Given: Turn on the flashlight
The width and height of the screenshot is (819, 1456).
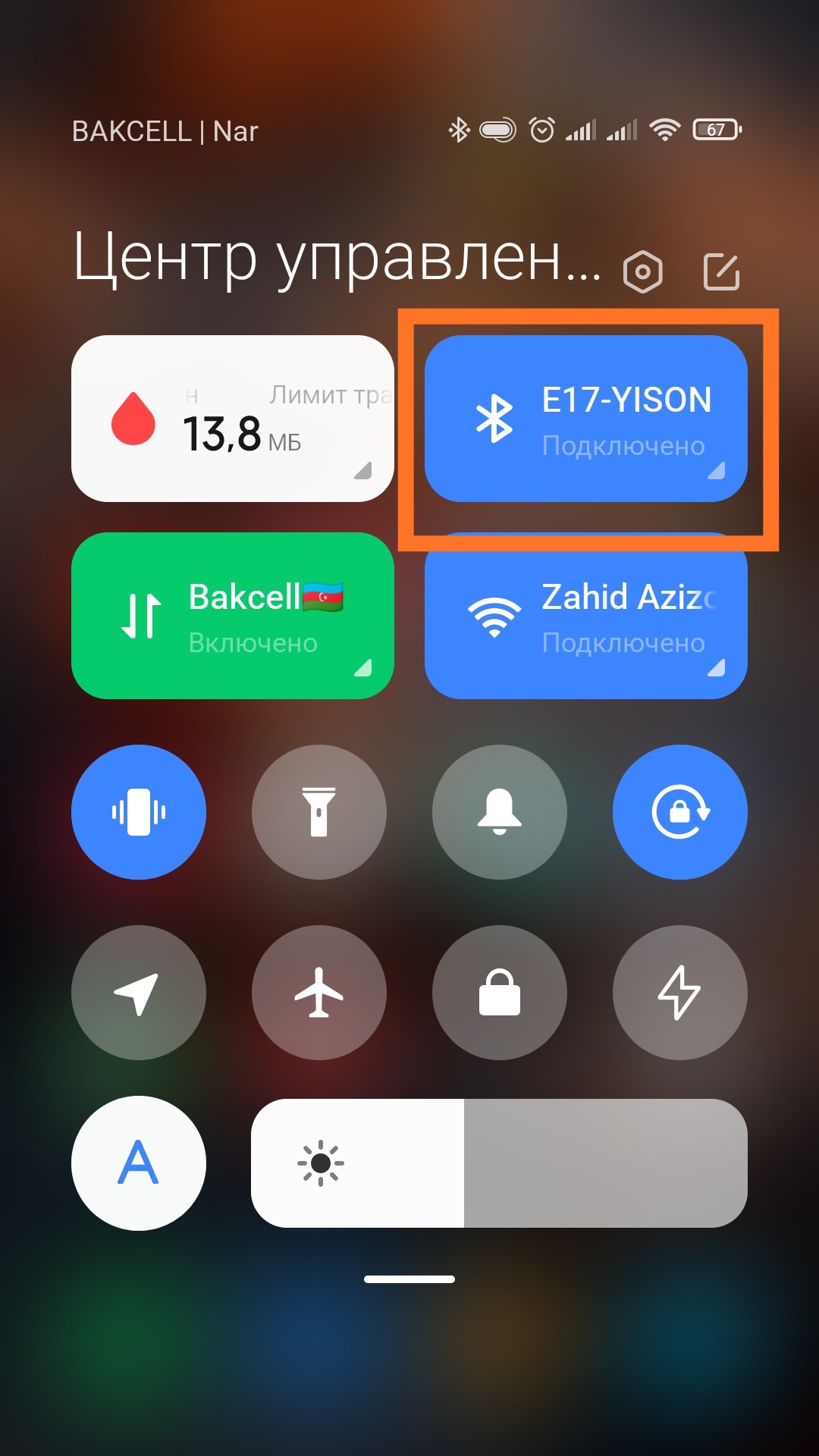Looking at the screenshot, I should (319, 812).
